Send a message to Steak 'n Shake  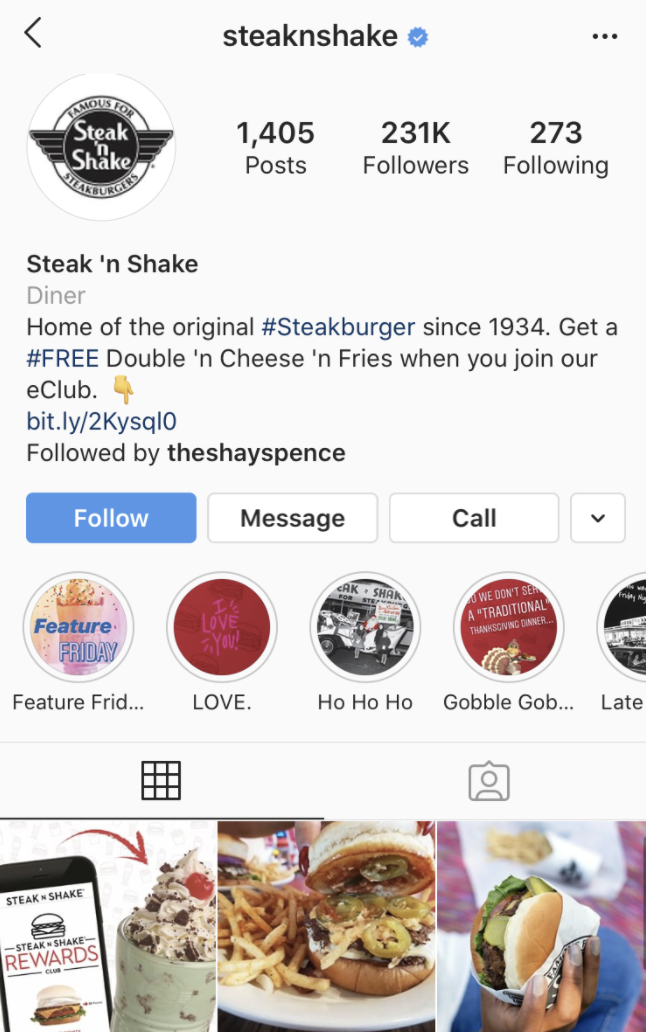[x=292, y=518]
